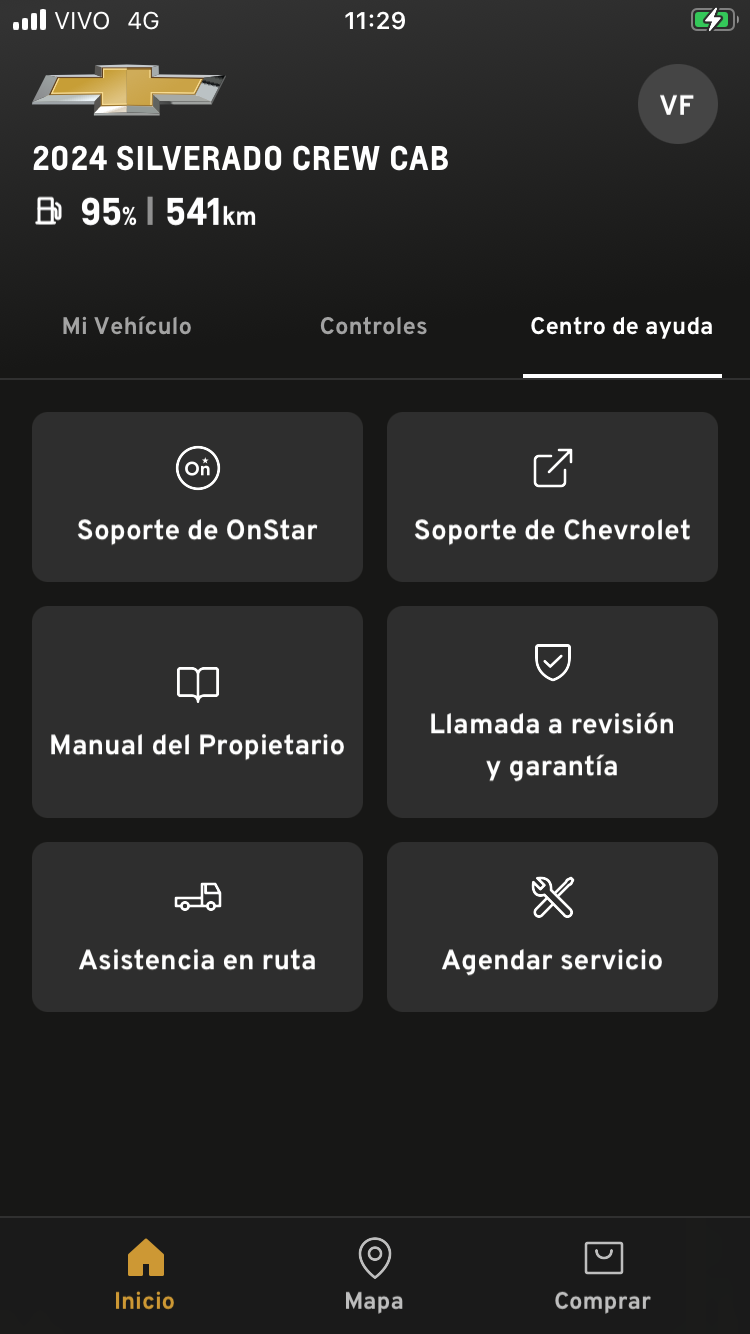Viewport: 750px width, 1334px height.
Task: Go to the Inicio tab
Action: tap(145, 1275)
